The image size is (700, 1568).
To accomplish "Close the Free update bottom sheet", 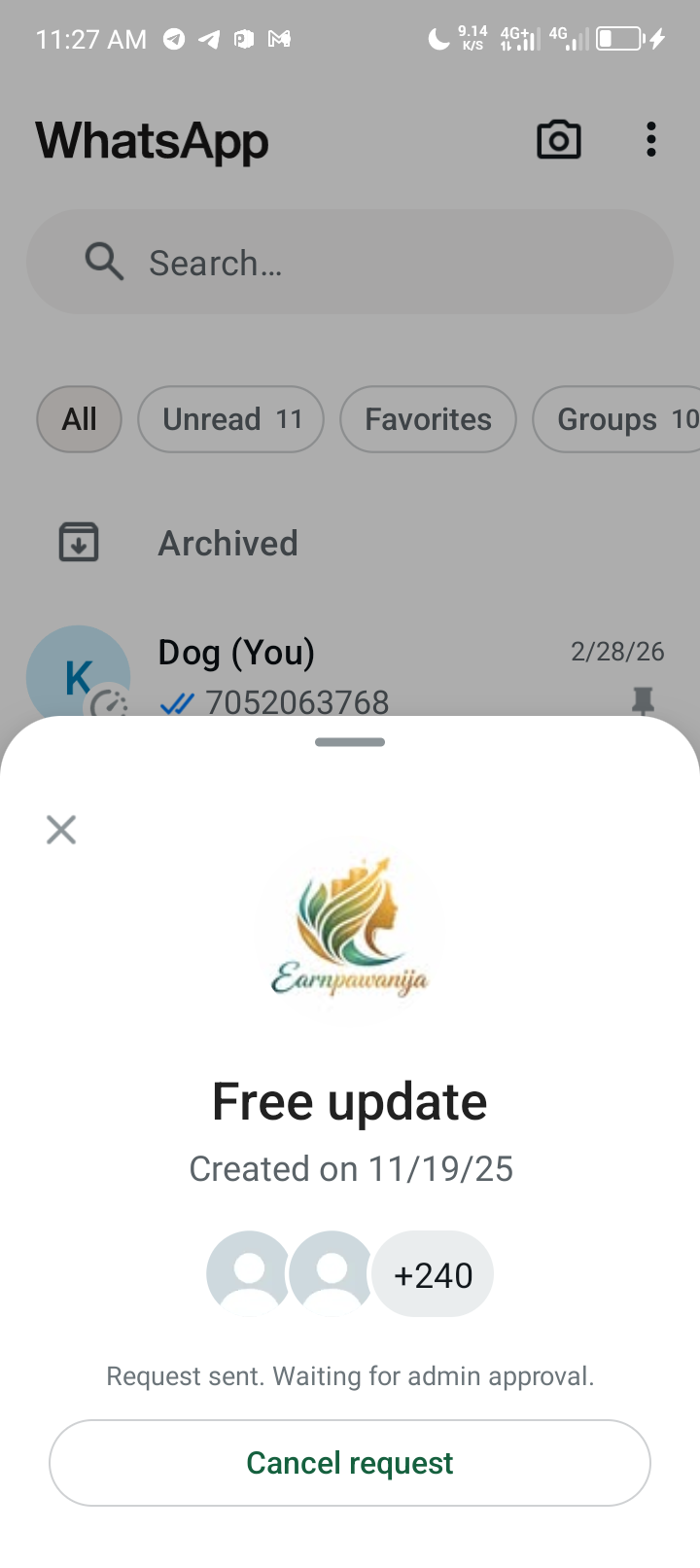I will coord(61,830).
